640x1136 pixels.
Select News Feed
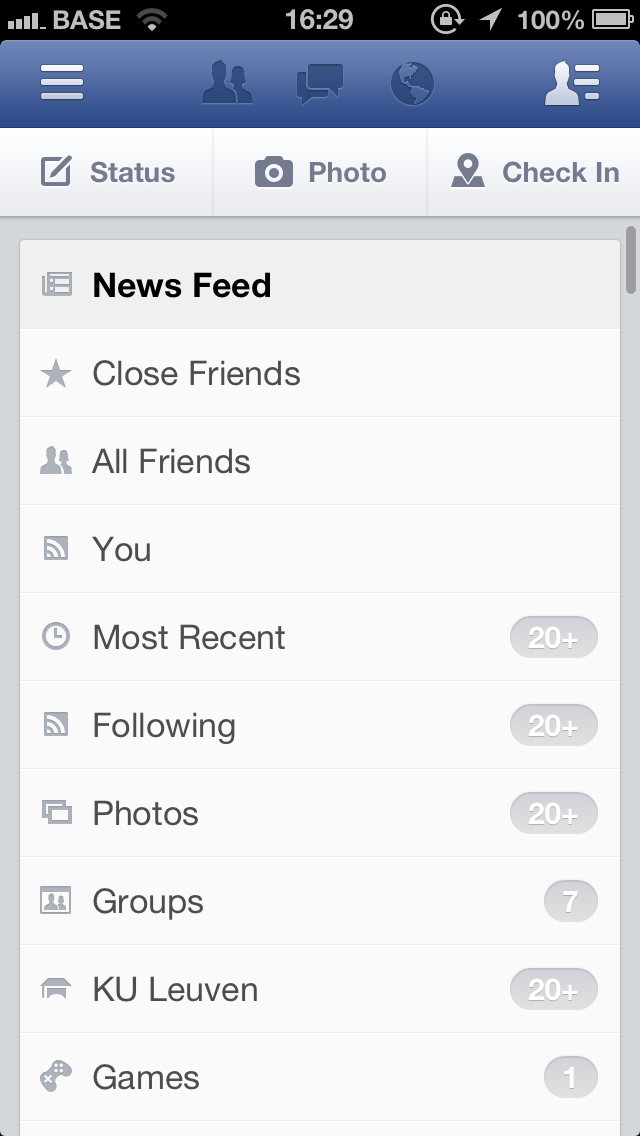[x=320, y=285]
